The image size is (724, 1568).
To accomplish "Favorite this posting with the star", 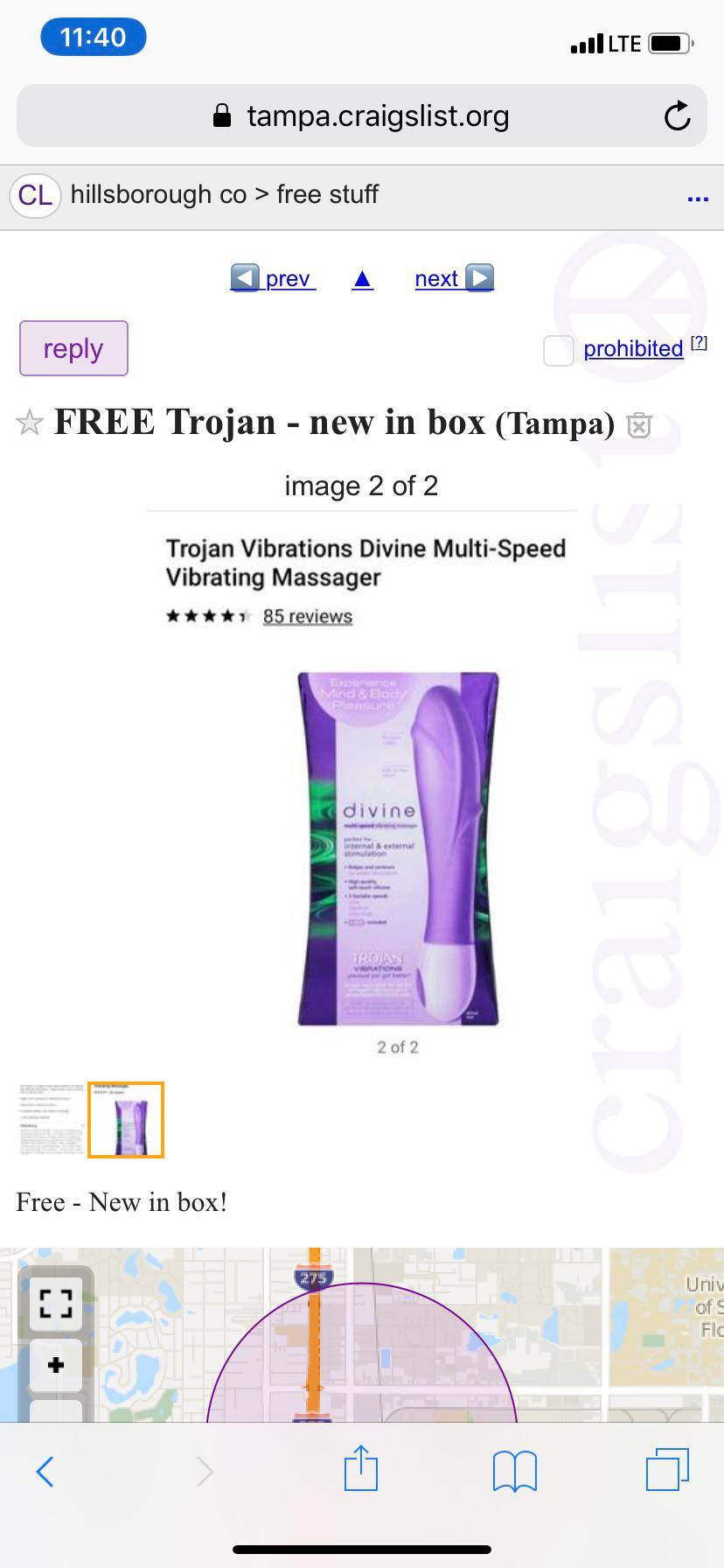I will pyautogui.click(x=30, y=423).
